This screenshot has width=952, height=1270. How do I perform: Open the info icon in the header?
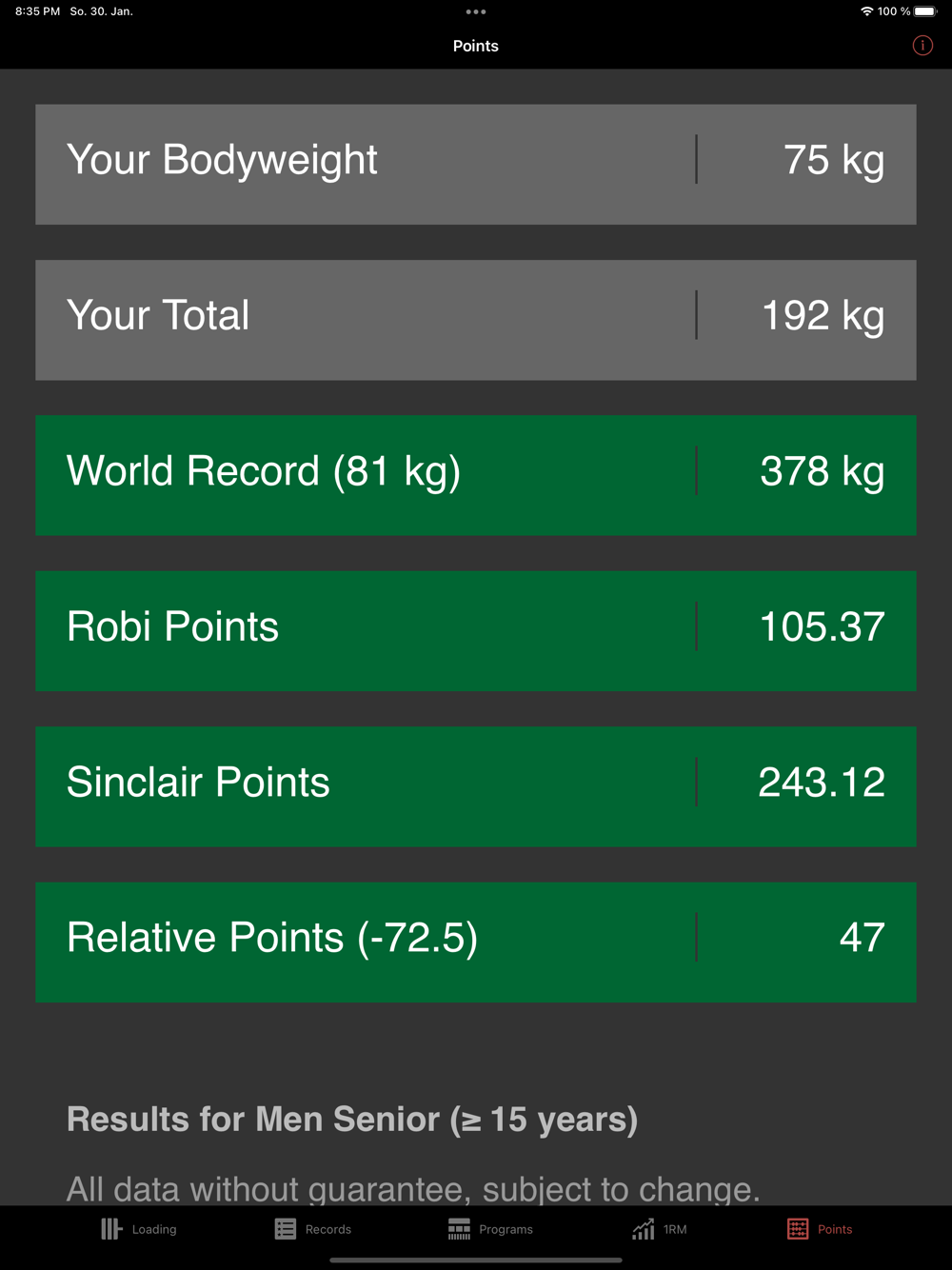tap(922, 46)
